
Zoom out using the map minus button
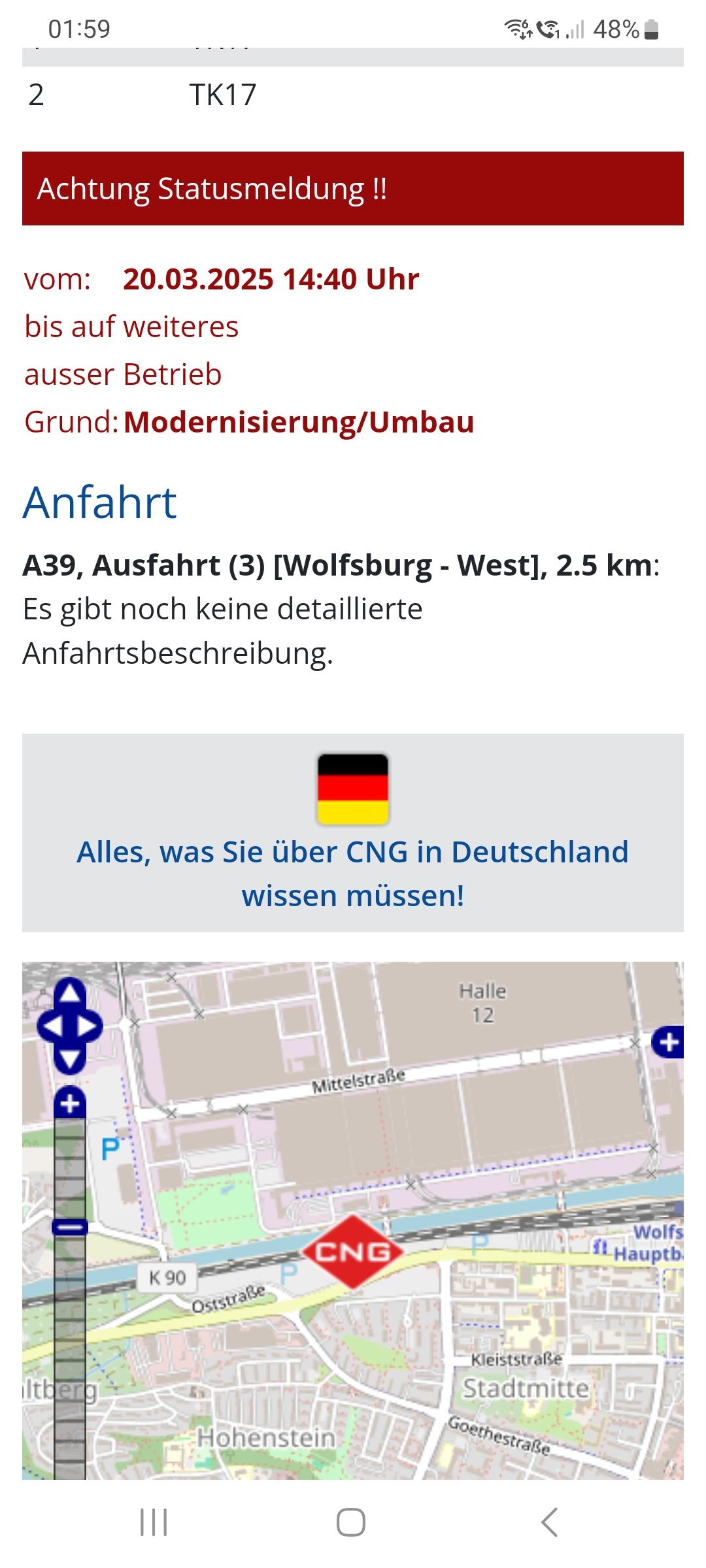(70, 1228)
